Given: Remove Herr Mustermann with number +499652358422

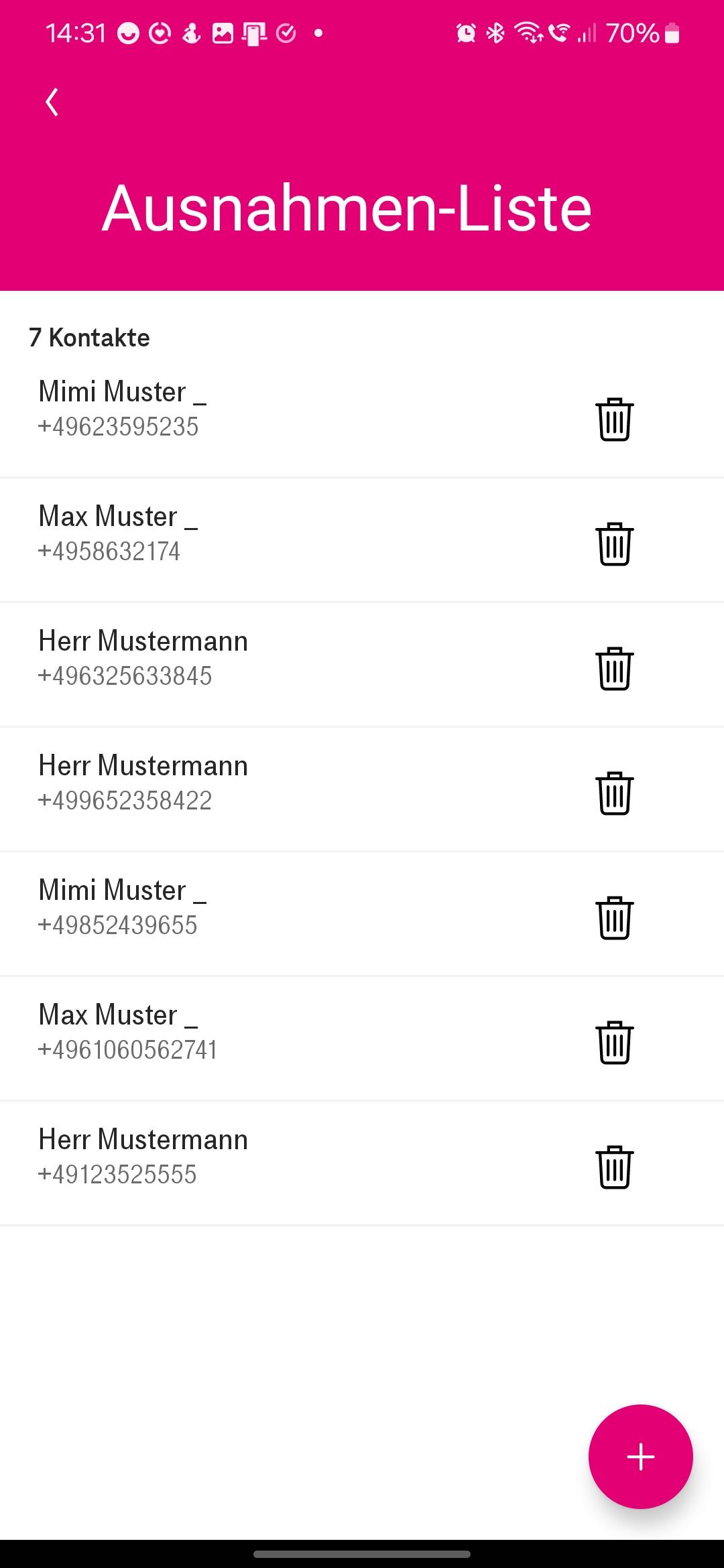Looking at the screenshot, I should click(x=614, y=793).
